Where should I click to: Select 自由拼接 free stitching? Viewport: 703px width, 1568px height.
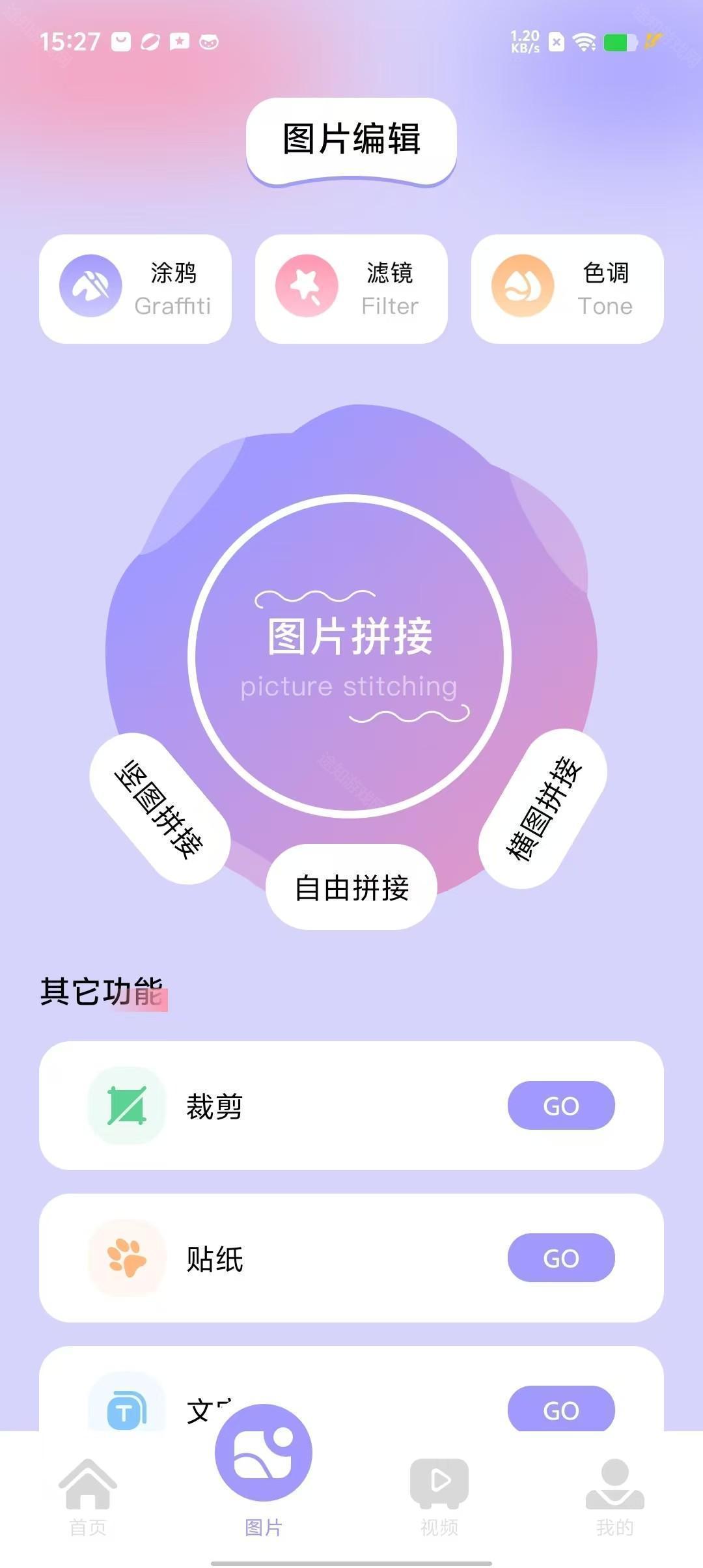(351, 888)
